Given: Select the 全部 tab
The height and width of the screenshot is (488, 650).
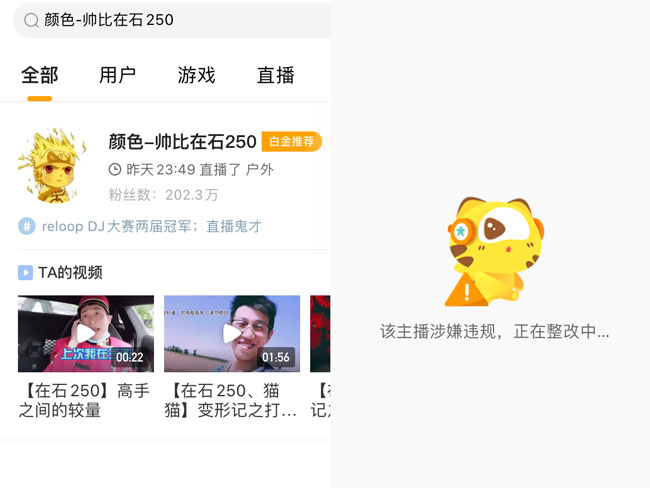Looking at the screenshot, I should pos(39,75).
